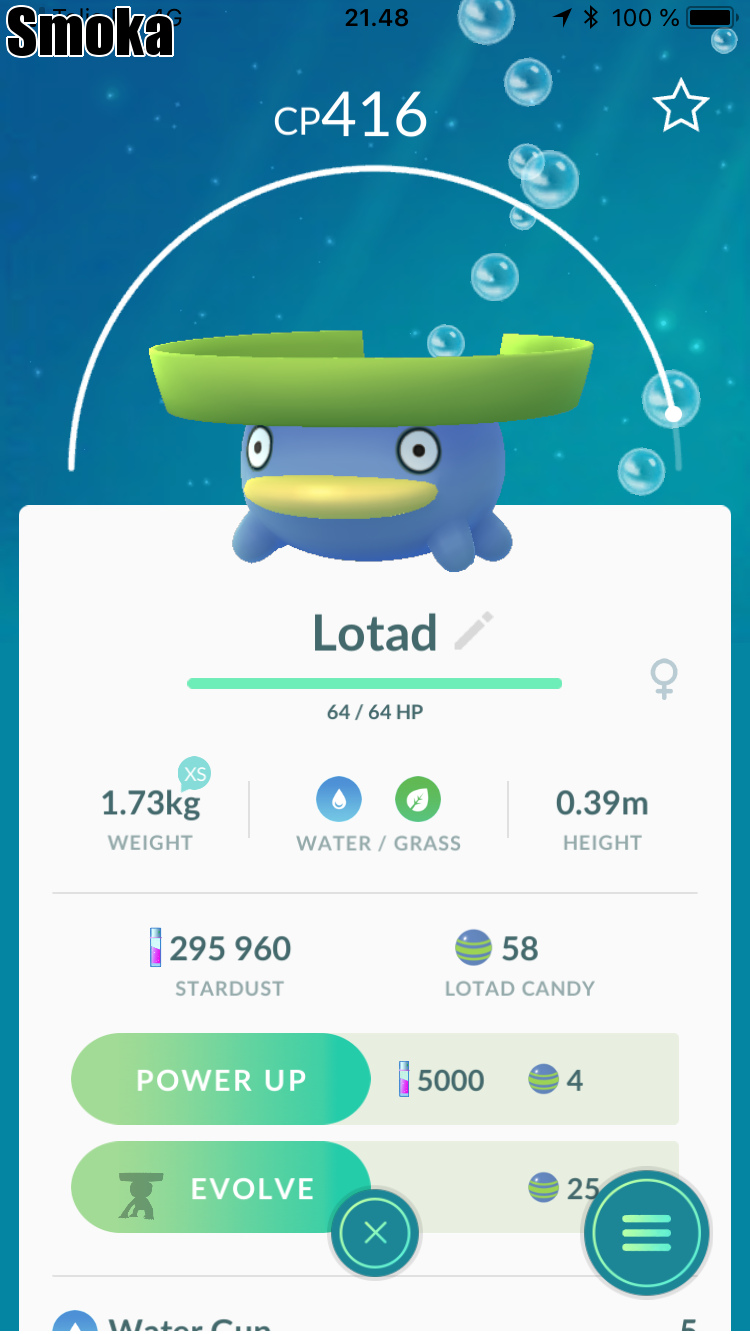Mark Lotad as favorite with the star
Screen dimensions: 750x1334
[681, 107]
